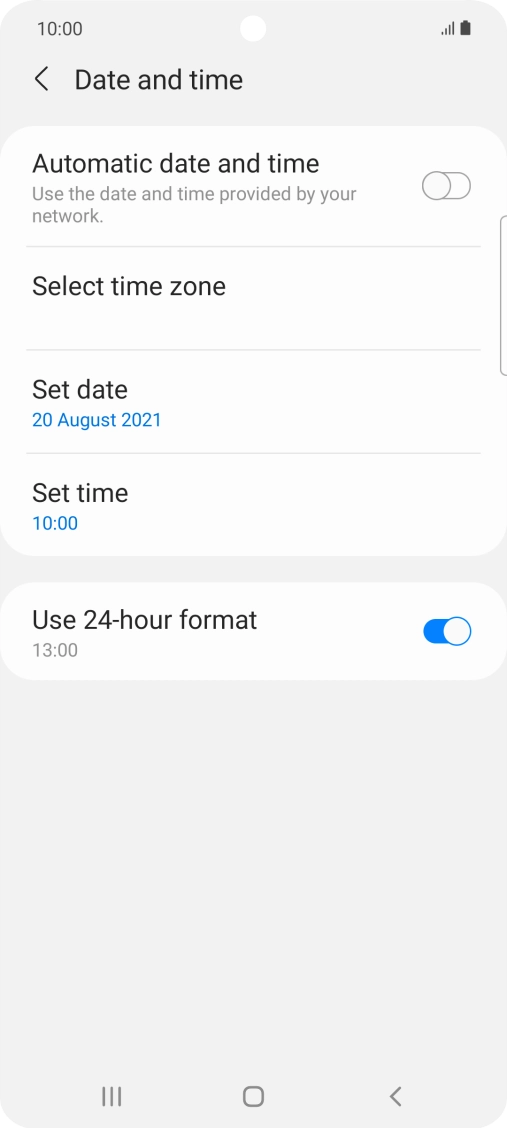This screenshot has width=507, height=1128.
Task: Disable Use 24-hour format
Action: (447, 632)
